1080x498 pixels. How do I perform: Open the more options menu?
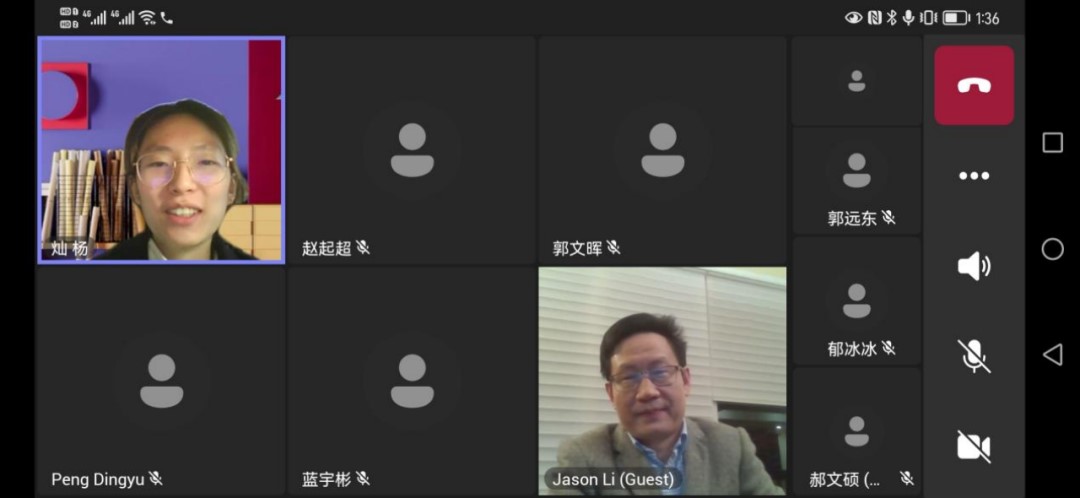974,176
